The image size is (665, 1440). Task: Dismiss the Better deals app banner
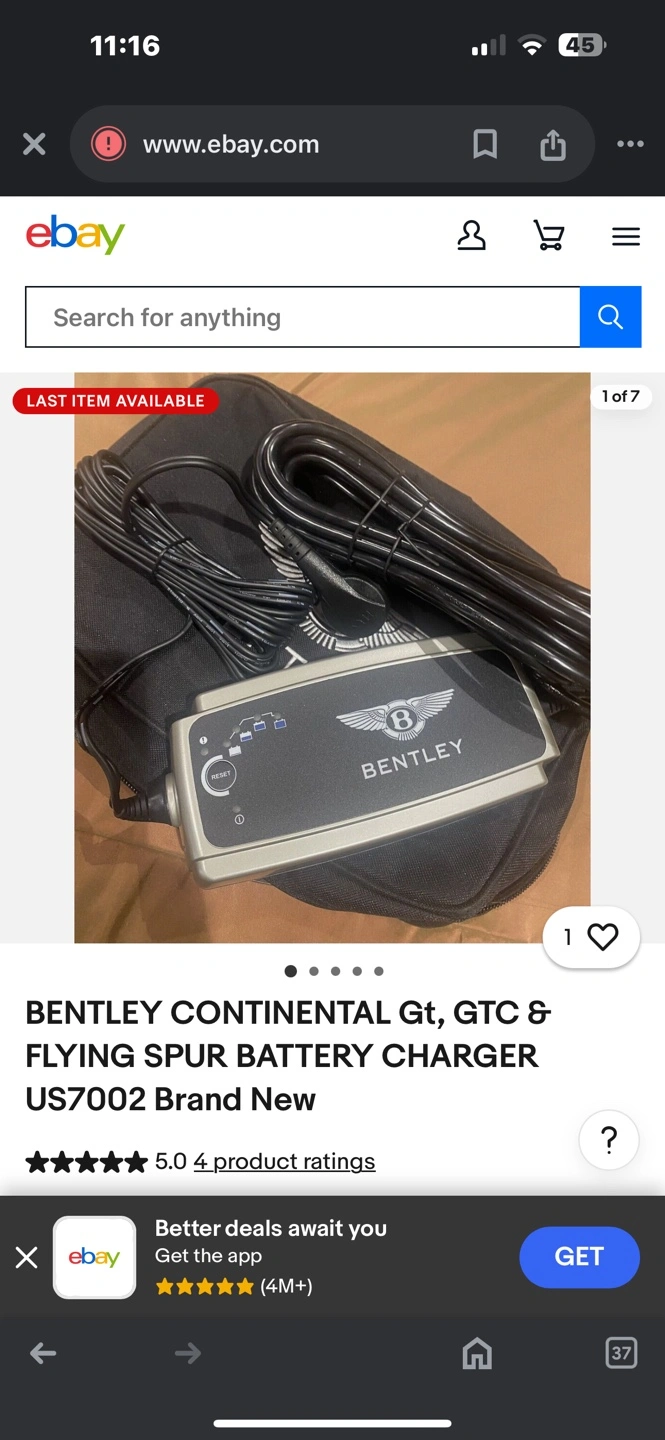27,1257
